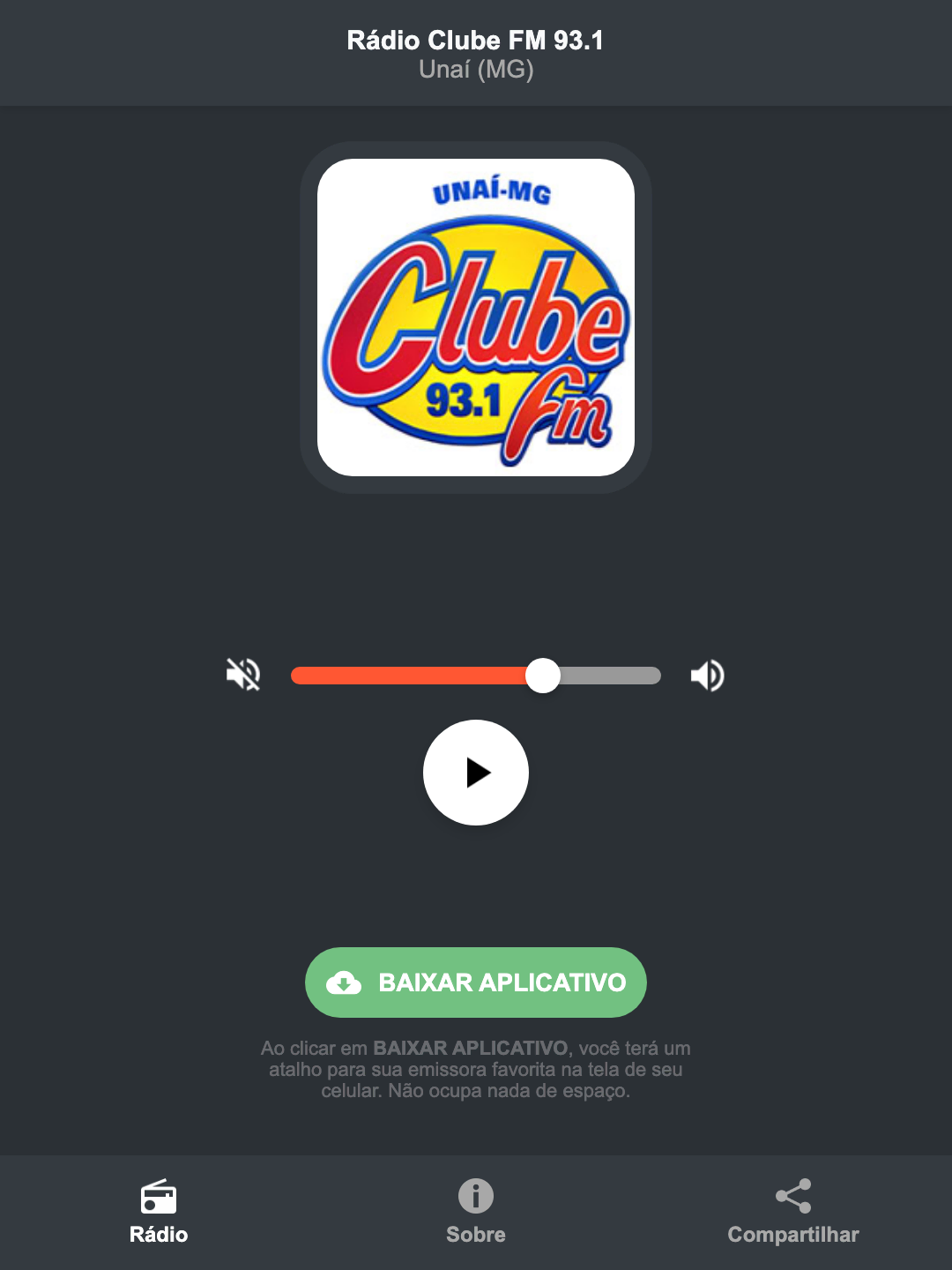The image size is (952, 1270).
Task: Switch to the Sobre tab
Action: [x=475, y=1213]
